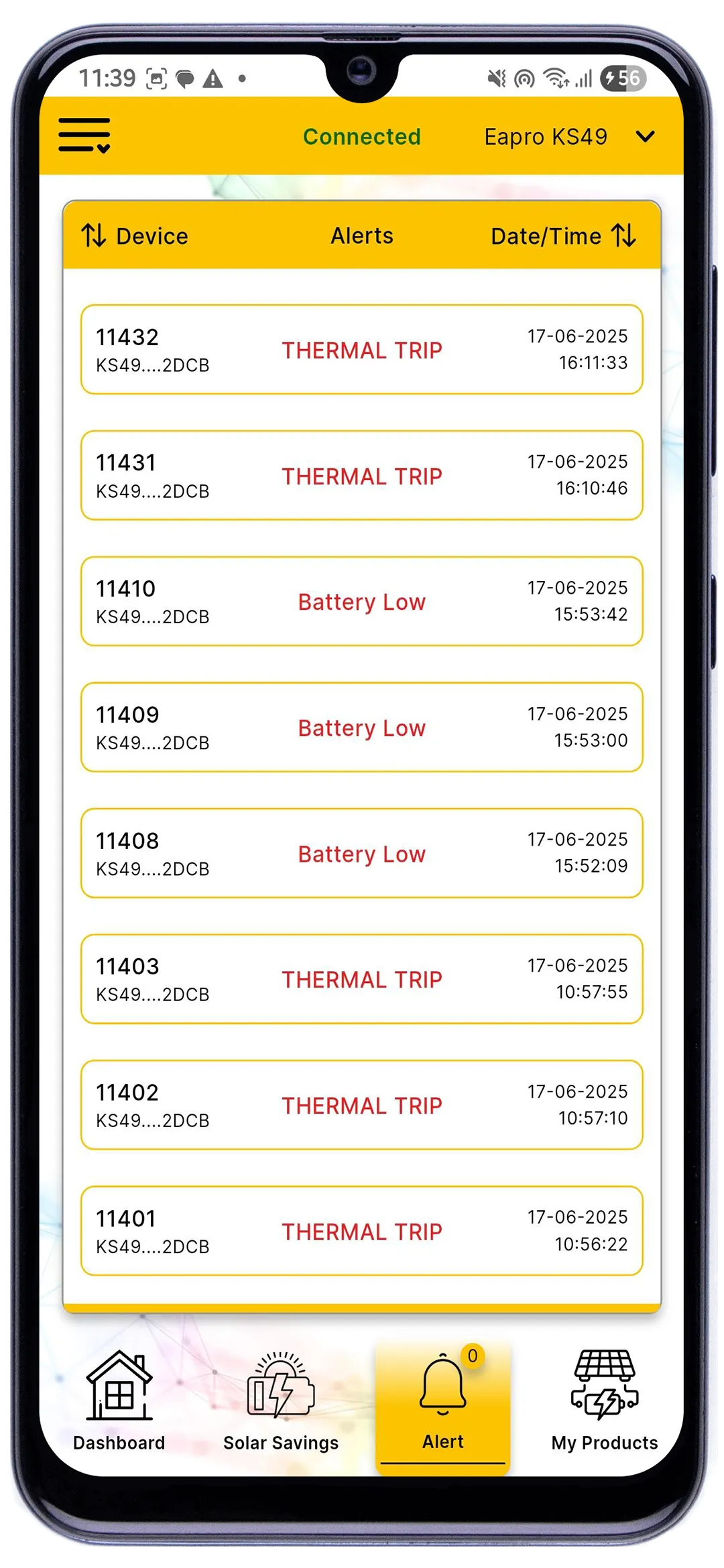Tap the 11401 THERMAL TRIP entry

coord(362,1232)
